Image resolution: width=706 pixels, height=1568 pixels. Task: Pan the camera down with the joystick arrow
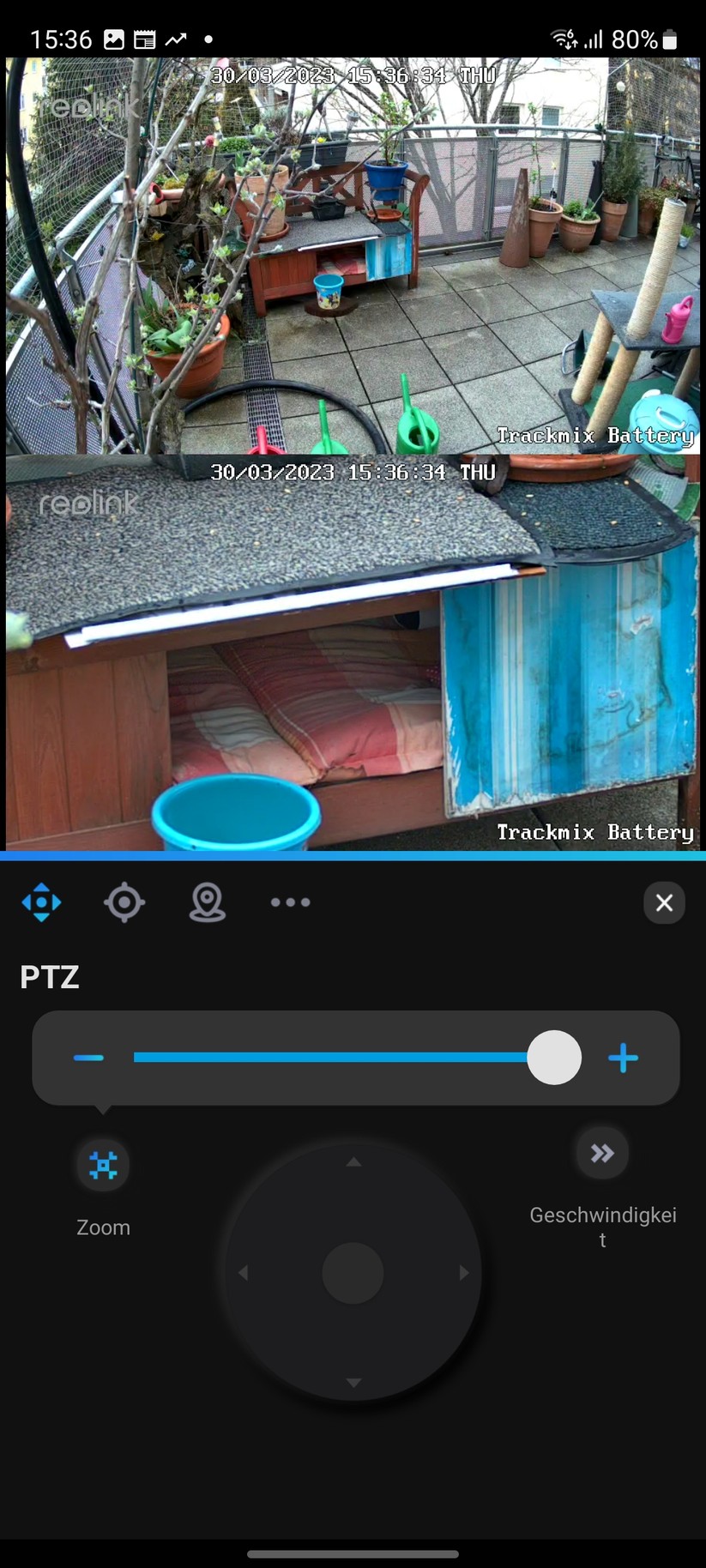(353, 1382)
